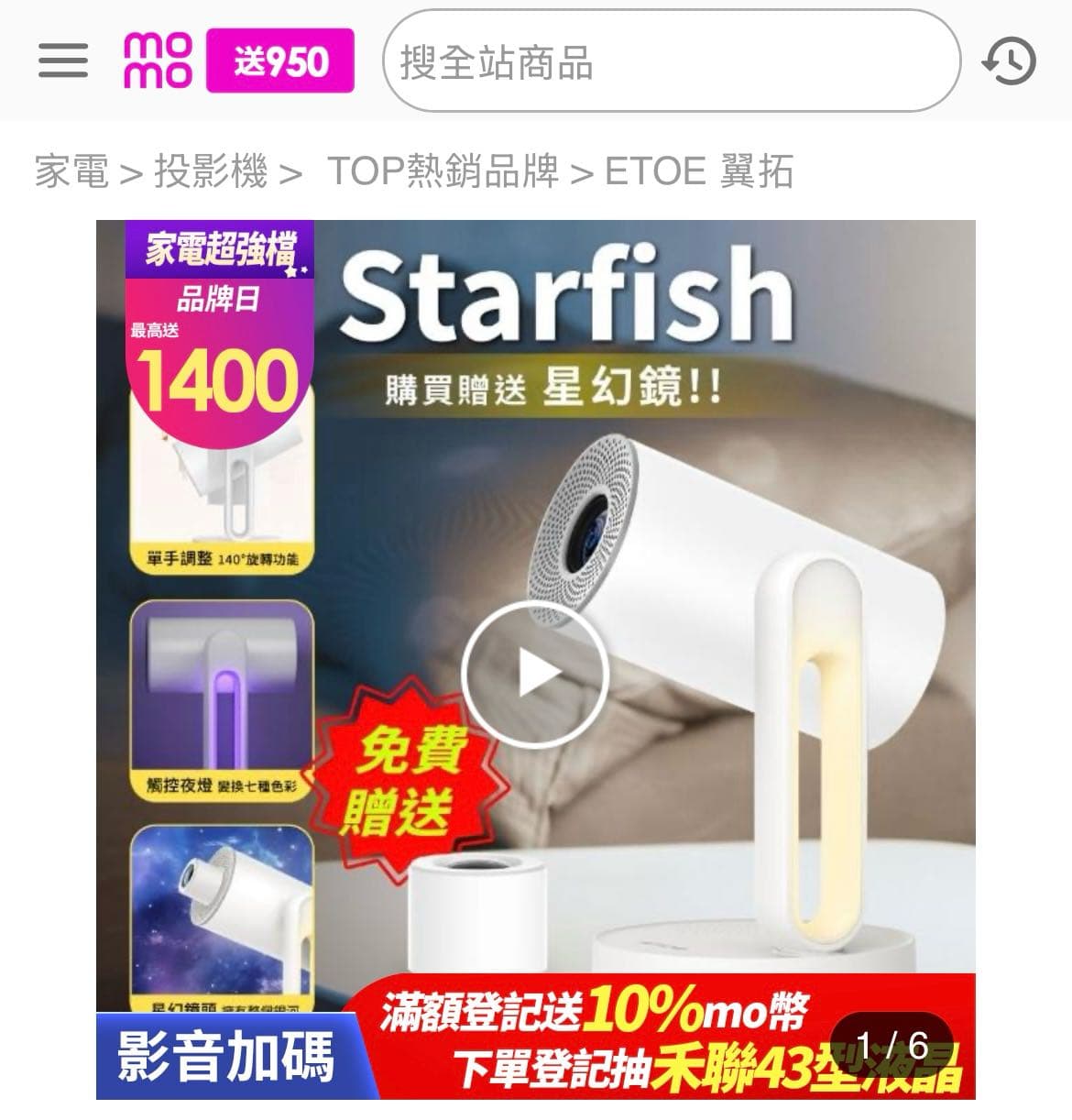1072x1120 pixels.
Task: Open the hamburger navigation menu
Action: click(60, 62)
